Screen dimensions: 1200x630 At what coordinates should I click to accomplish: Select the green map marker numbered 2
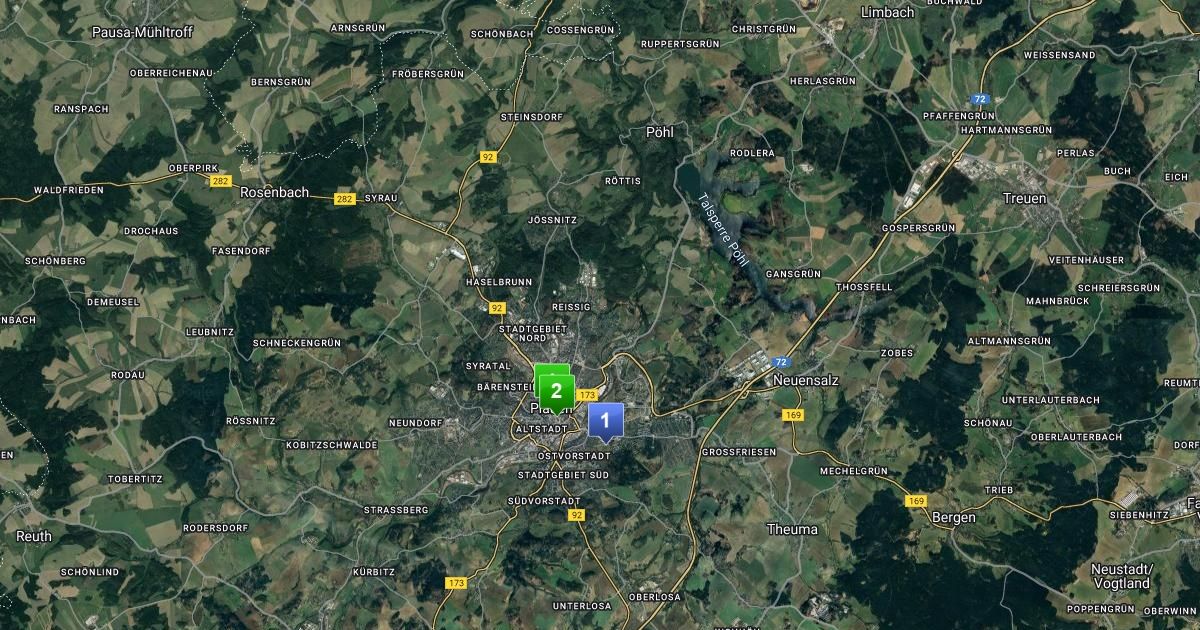(x=557, y=391)
